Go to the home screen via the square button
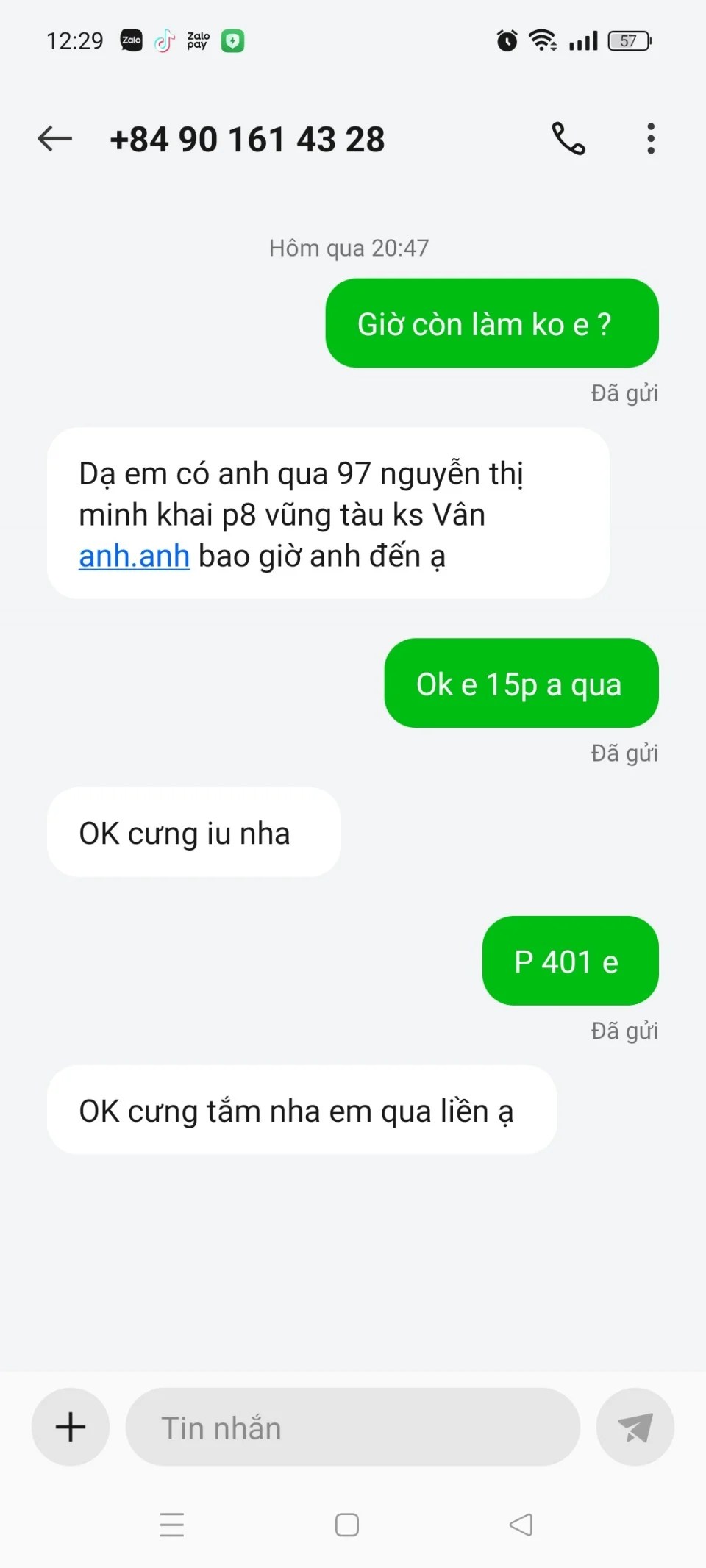Image resolution: width=706 pixels, height=1568 pixels. 347,1525
